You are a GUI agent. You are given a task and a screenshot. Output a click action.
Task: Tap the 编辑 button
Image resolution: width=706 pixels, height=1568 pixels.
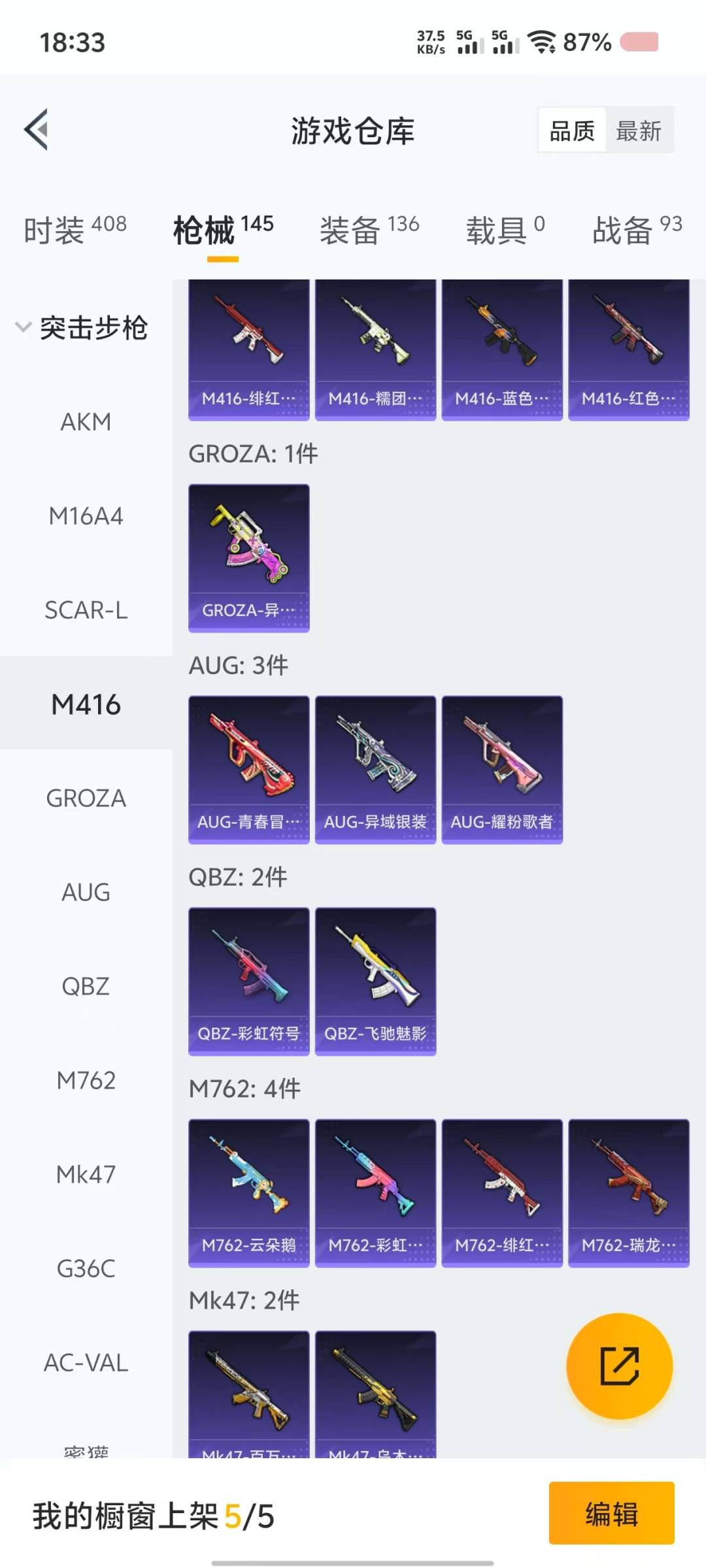pyautogui.click(x=611, y=1514)
